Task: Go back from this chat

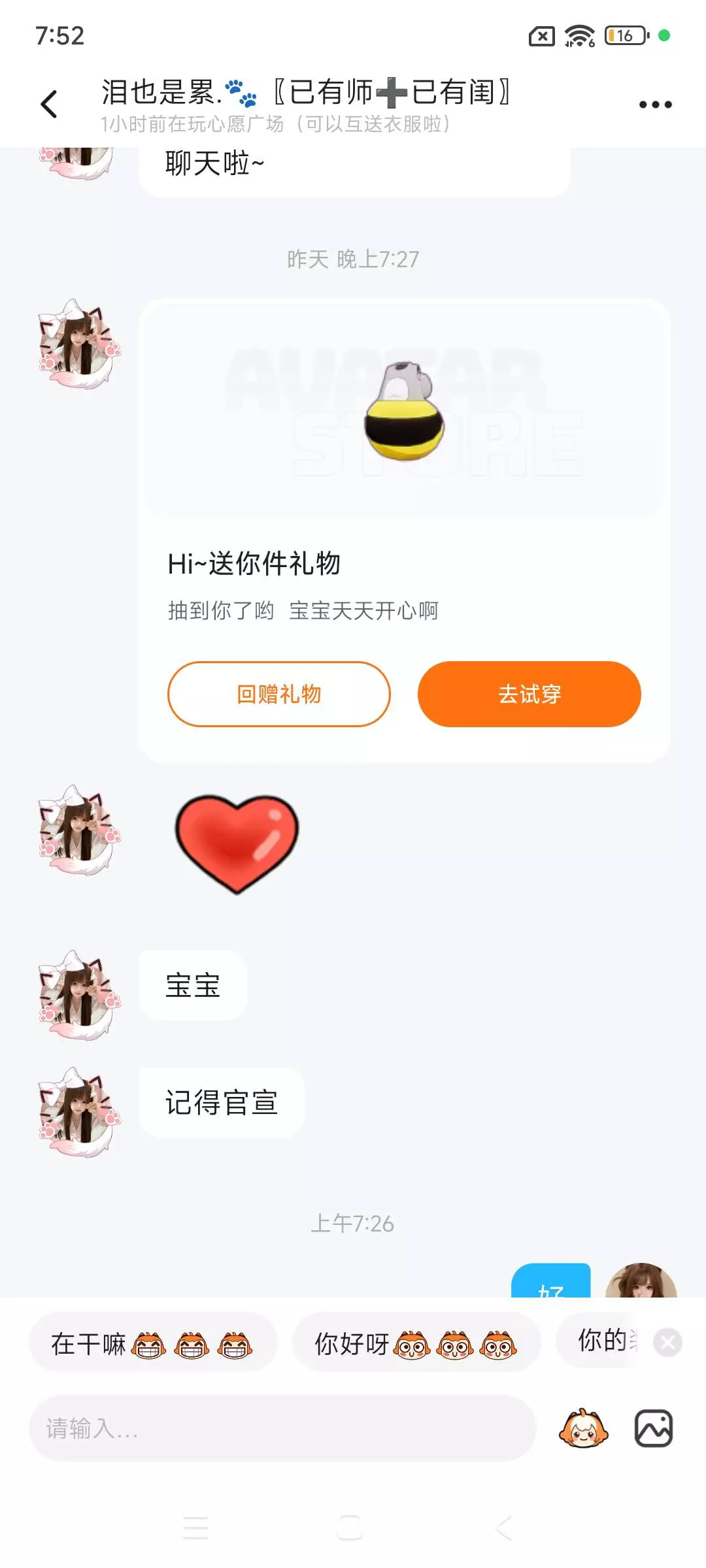Action: [x=49, y=104]
